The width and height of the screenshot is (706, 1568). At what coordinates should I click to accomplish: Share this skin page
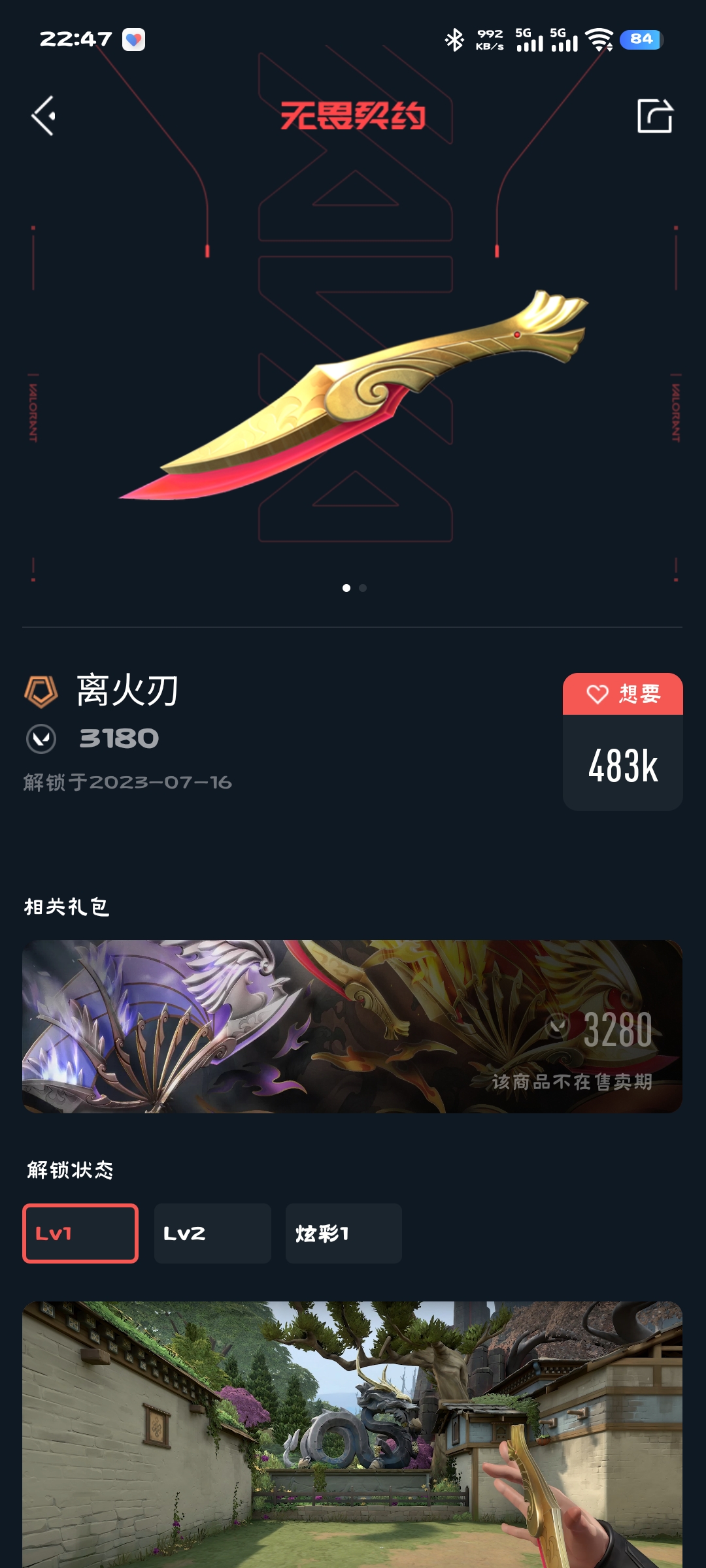[x=654, y=116]
